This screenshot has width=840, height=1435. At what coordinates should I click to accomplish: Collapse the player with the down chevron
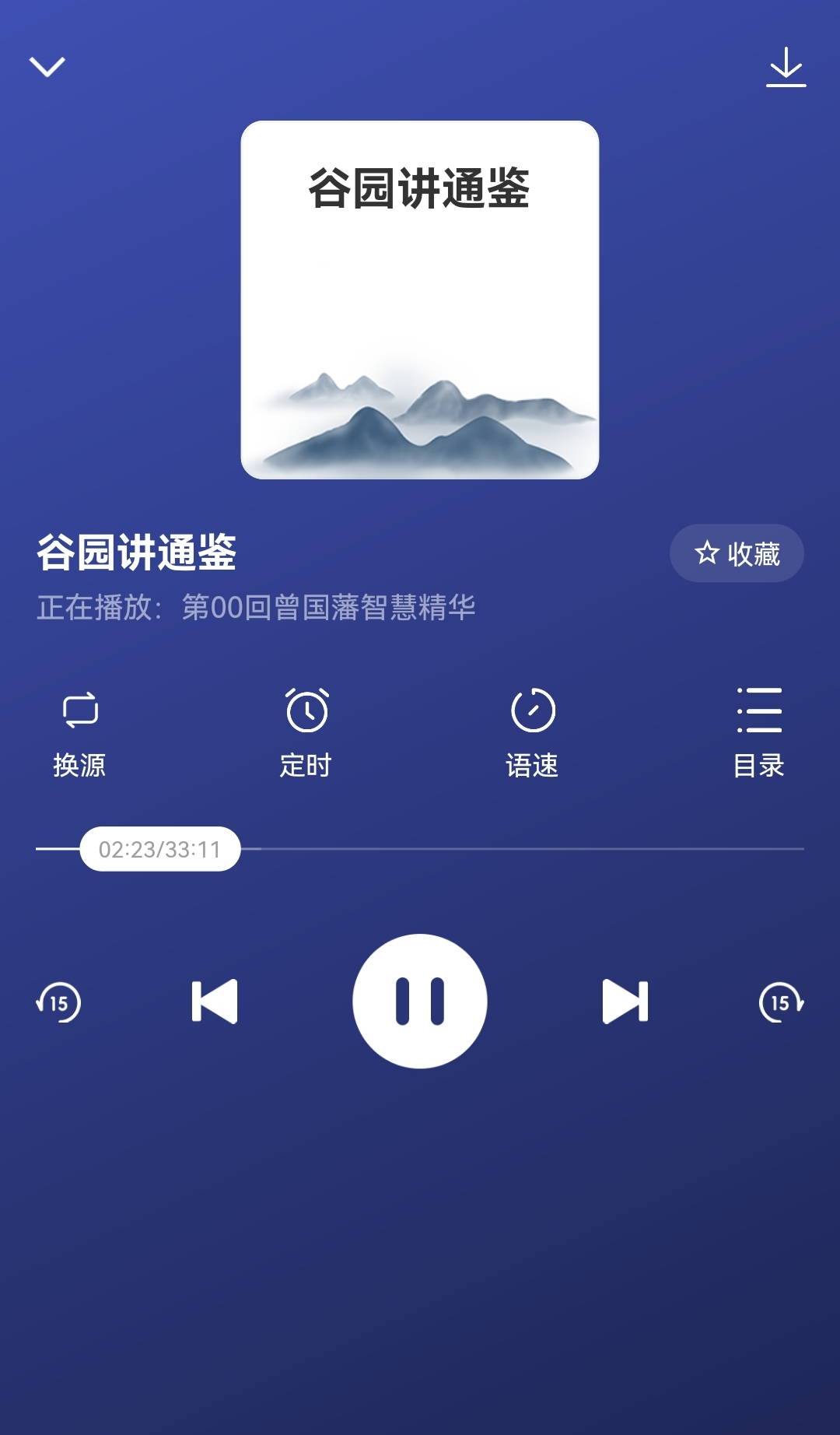[x=47, y=67]
